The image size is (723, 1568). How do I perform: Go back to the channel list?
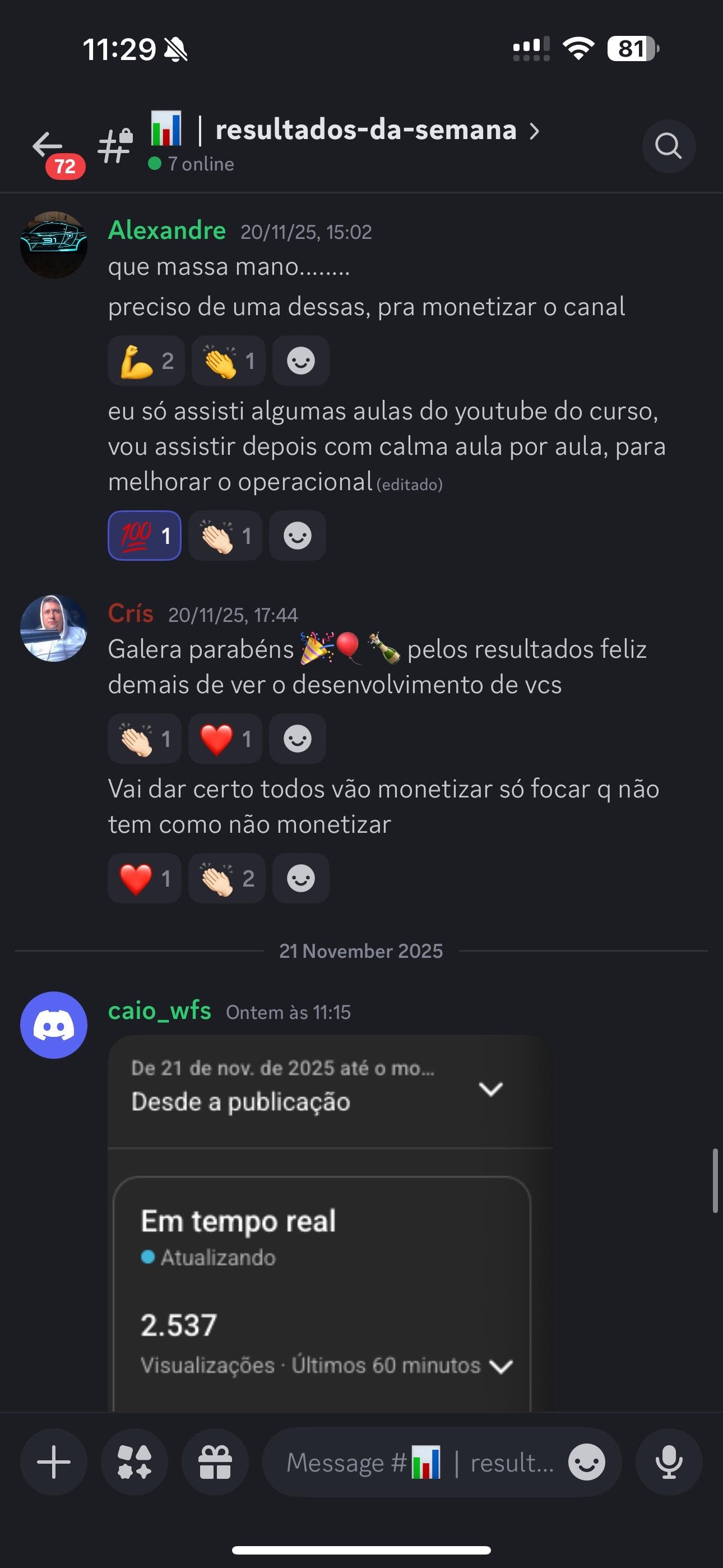pyautogui.click(x=48, y=146)
